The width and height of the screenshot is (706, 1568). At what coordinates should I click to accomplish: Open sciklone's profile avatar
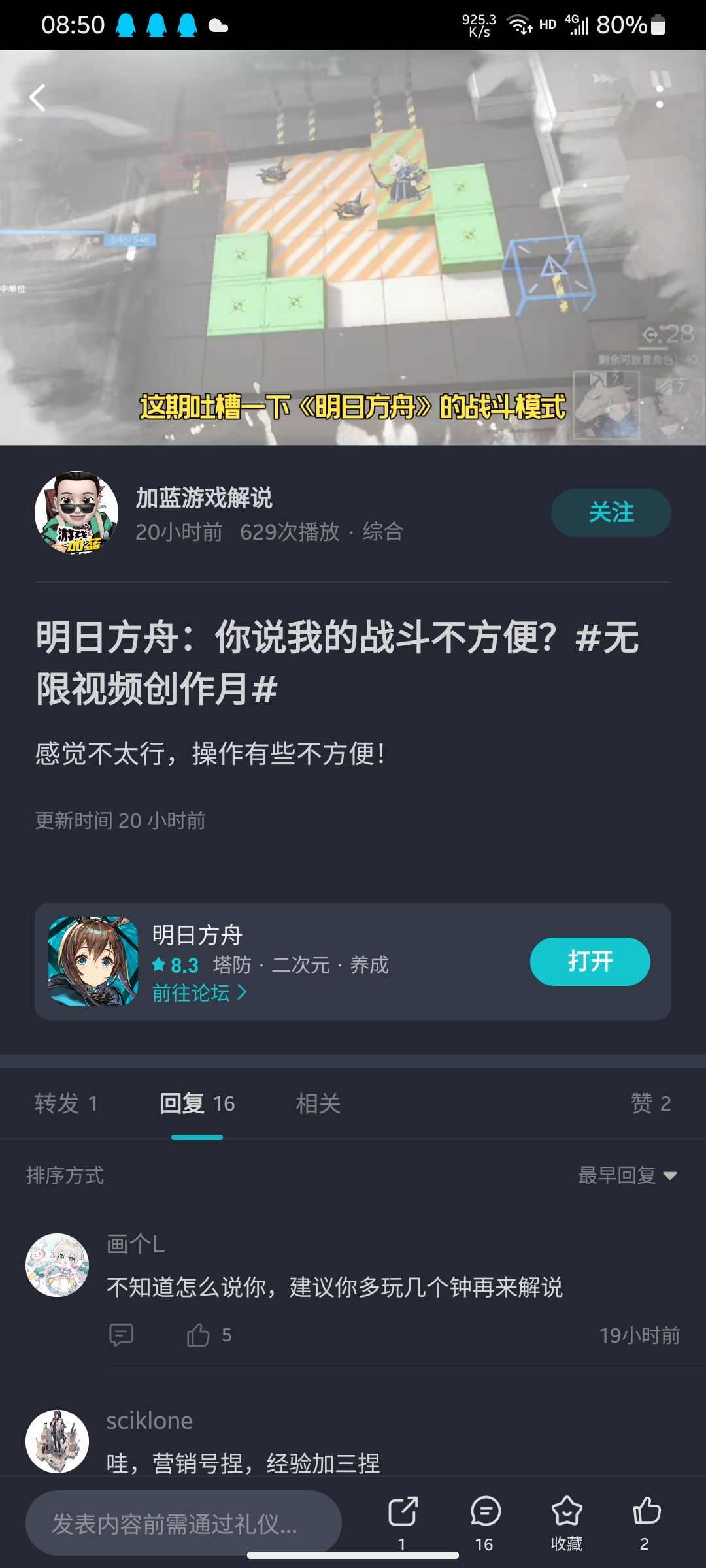pos(57,1441)
